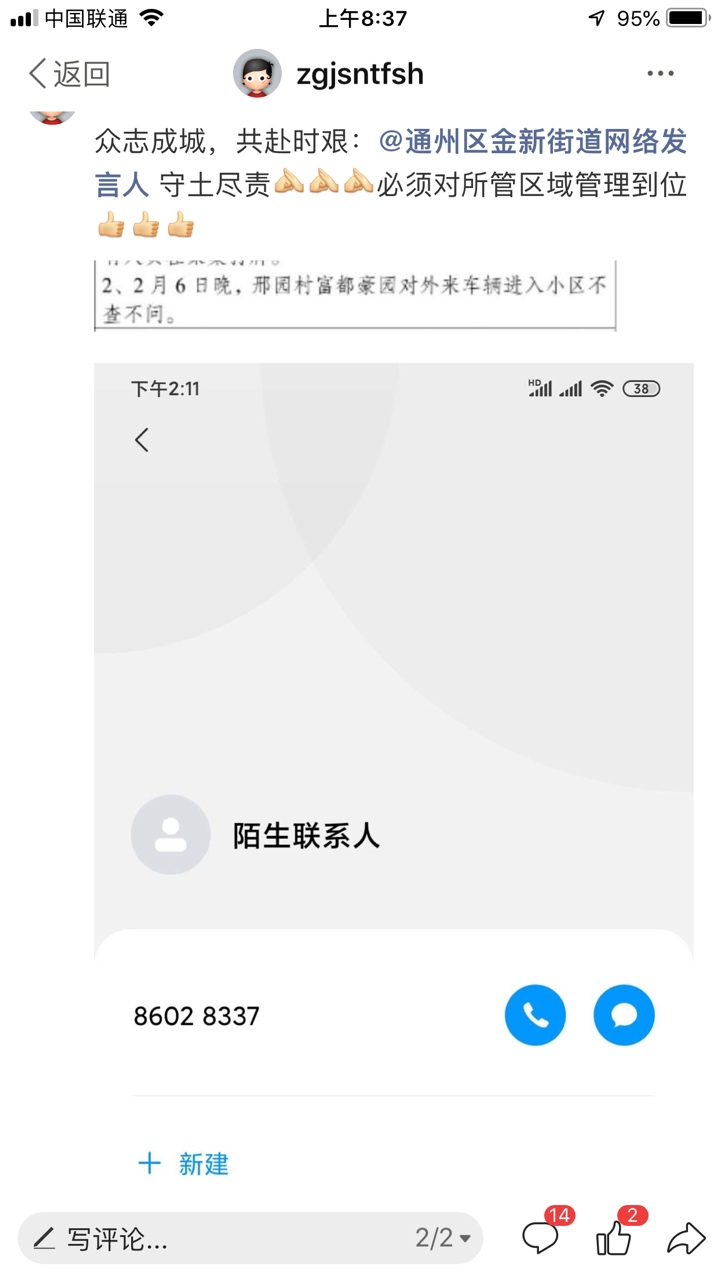The height and width of the screenshot is (1280, 720).
Task: Open the three-dot overflow menu
Action: [660, 74]
